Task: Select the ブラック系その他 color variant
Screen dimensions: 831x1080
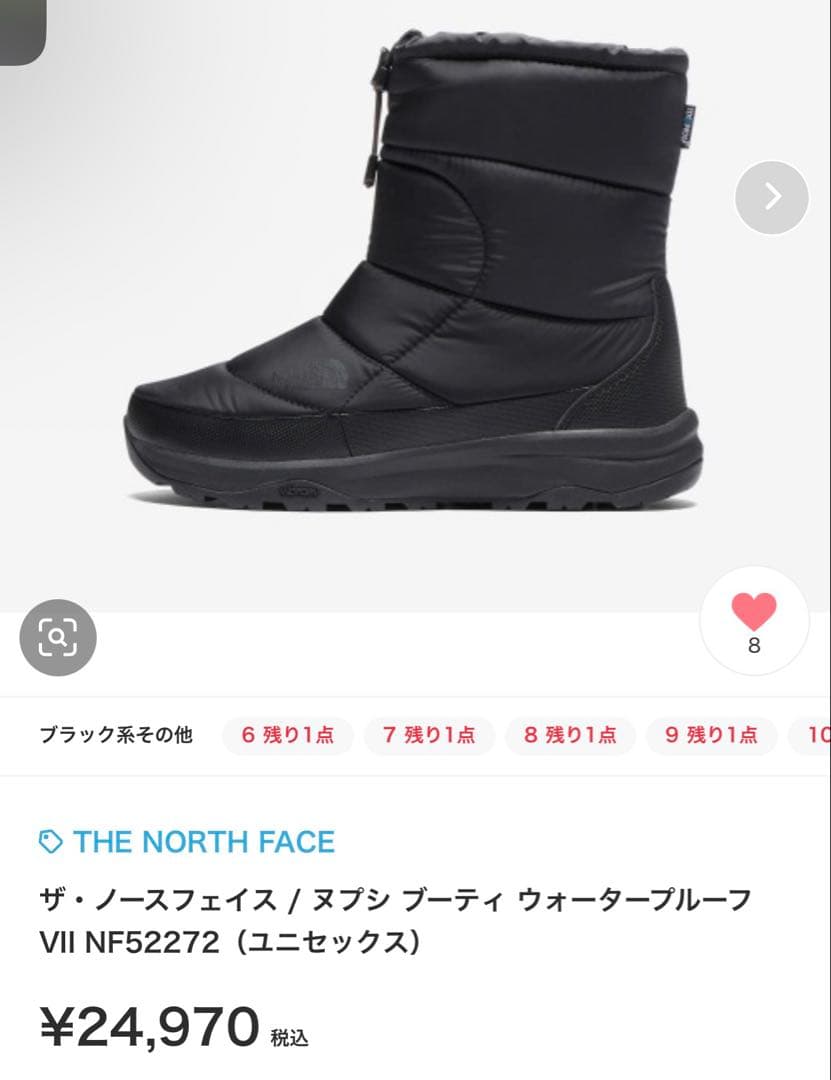Action: click(115, 735)
